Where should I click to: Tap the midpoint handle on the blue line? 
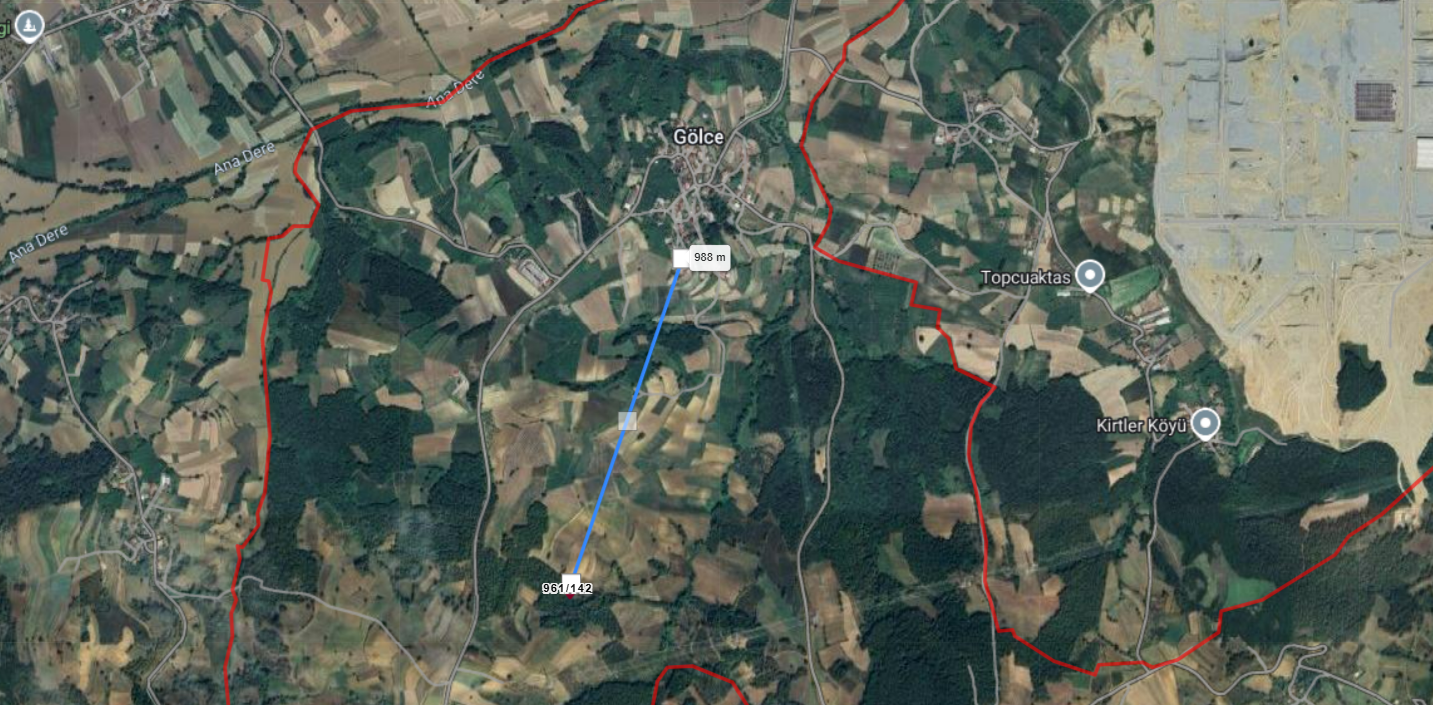tap(627, 420)
